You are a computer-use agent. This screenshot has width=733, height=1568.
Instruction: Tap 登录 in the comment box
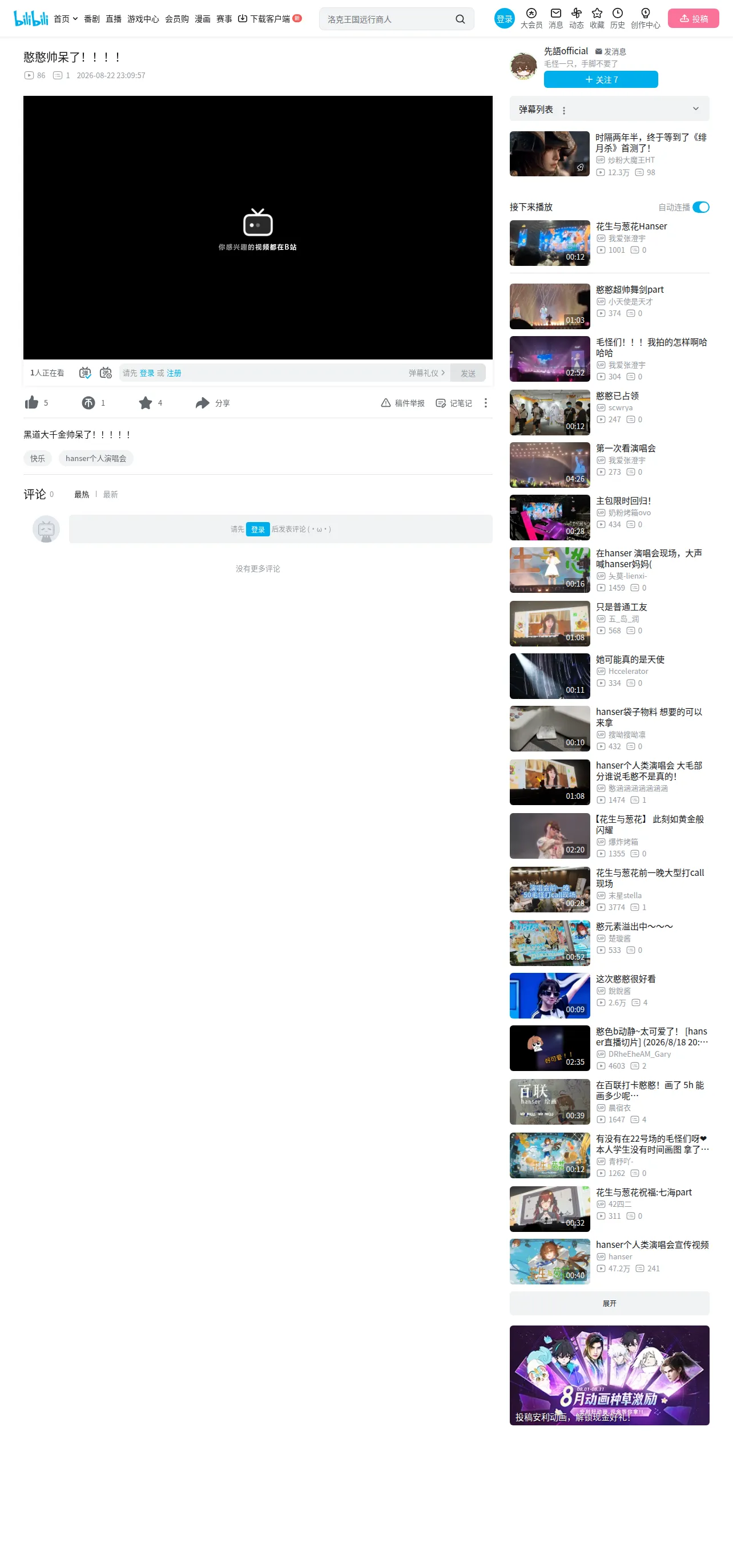[257, 529]
